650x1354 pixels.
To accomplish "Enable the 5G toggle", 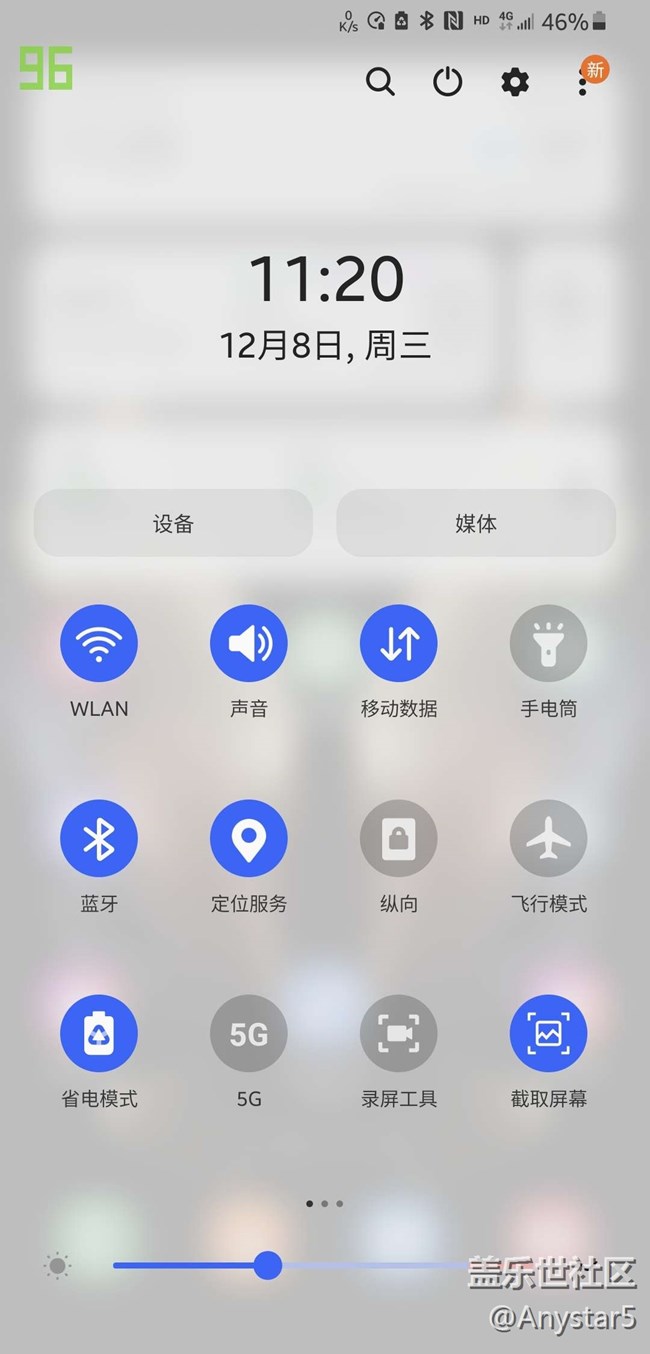I will pyautogui.click(x=249, y=1034).
